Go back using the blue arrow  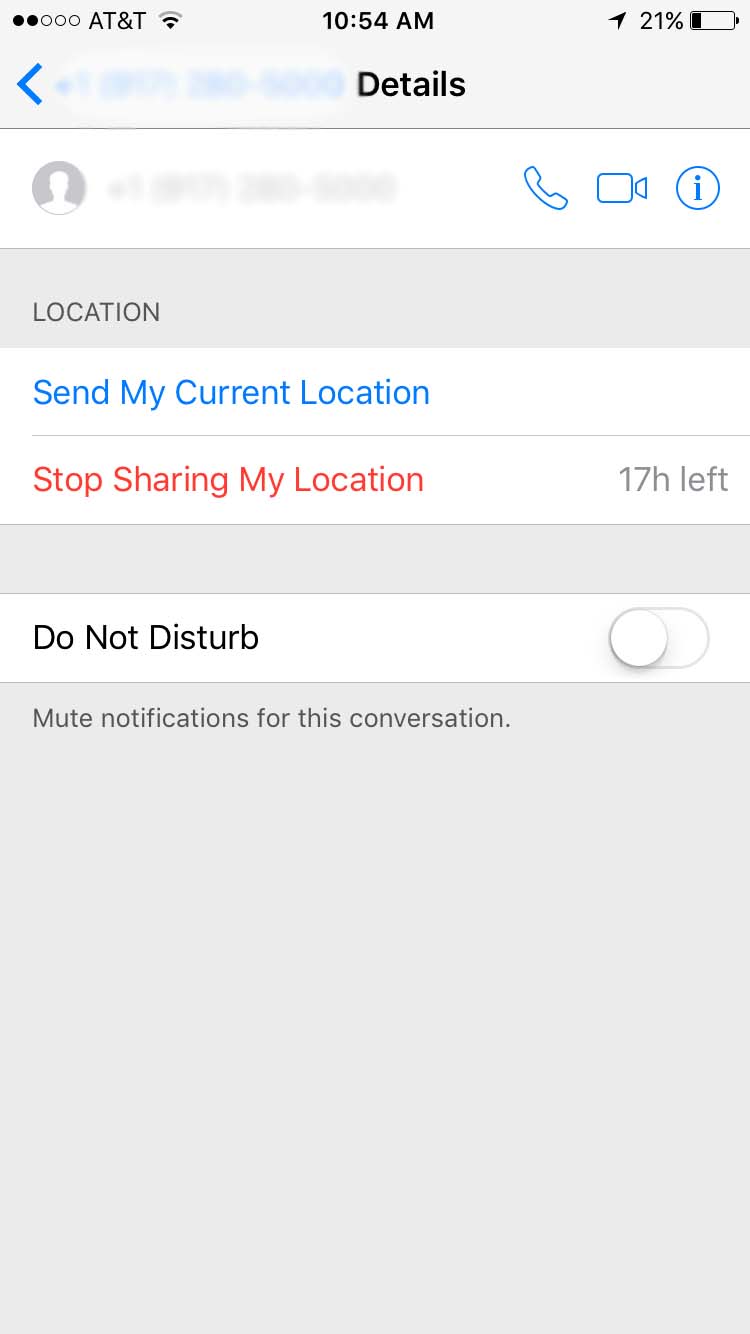30,84
